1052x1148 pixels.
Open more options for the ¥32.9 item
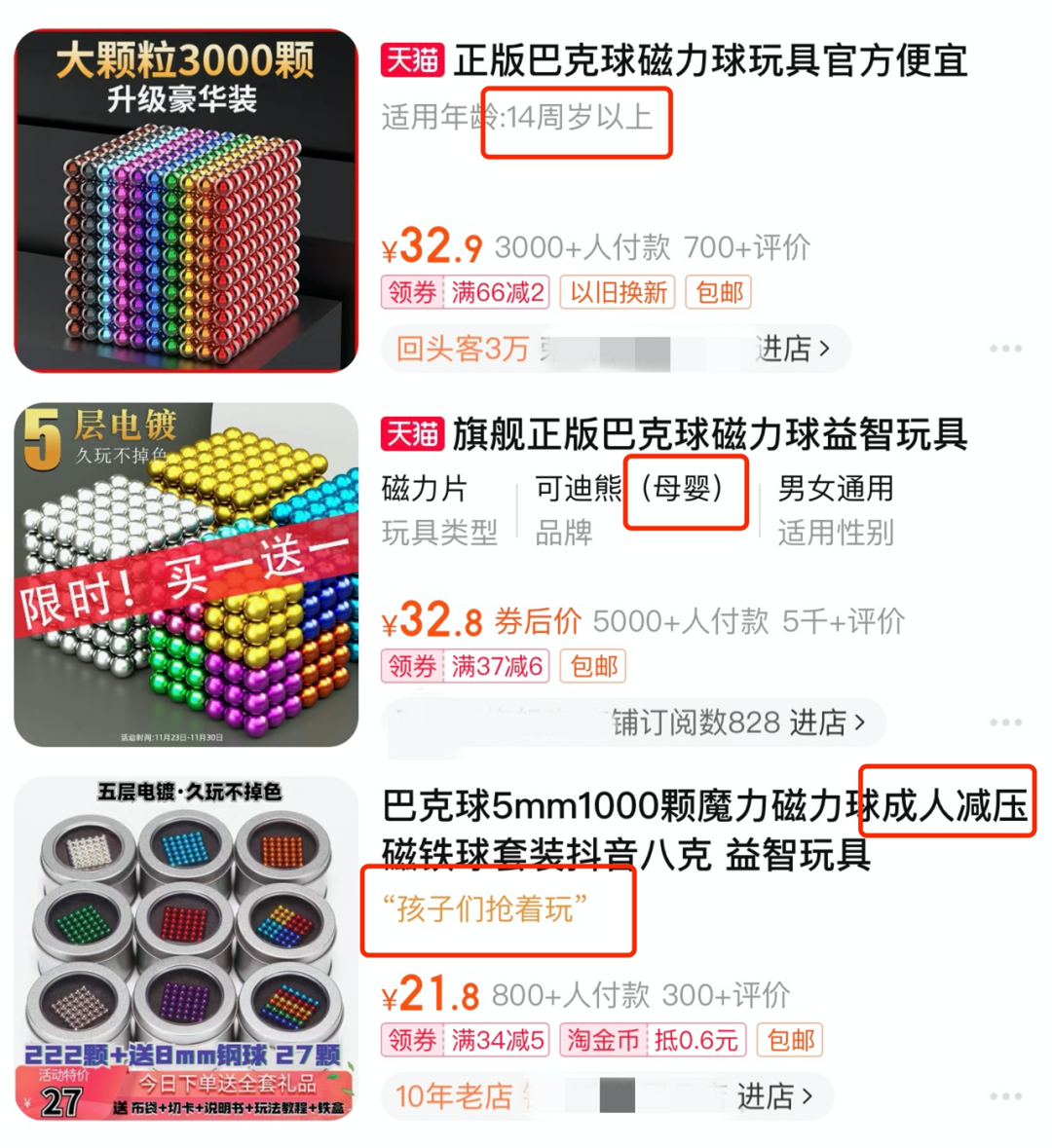click(1005, 349)
